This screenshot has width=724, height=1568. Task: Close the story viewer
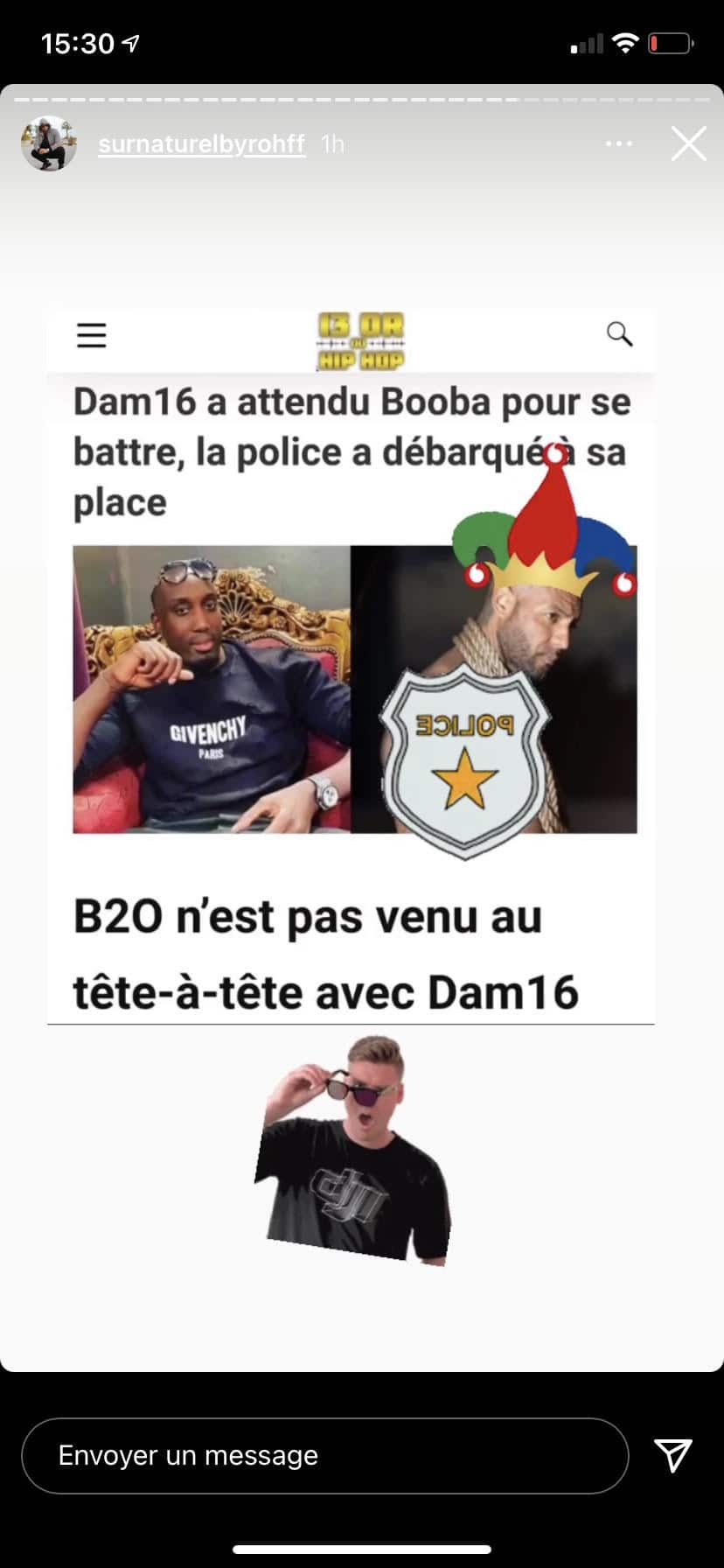(688, 144)
